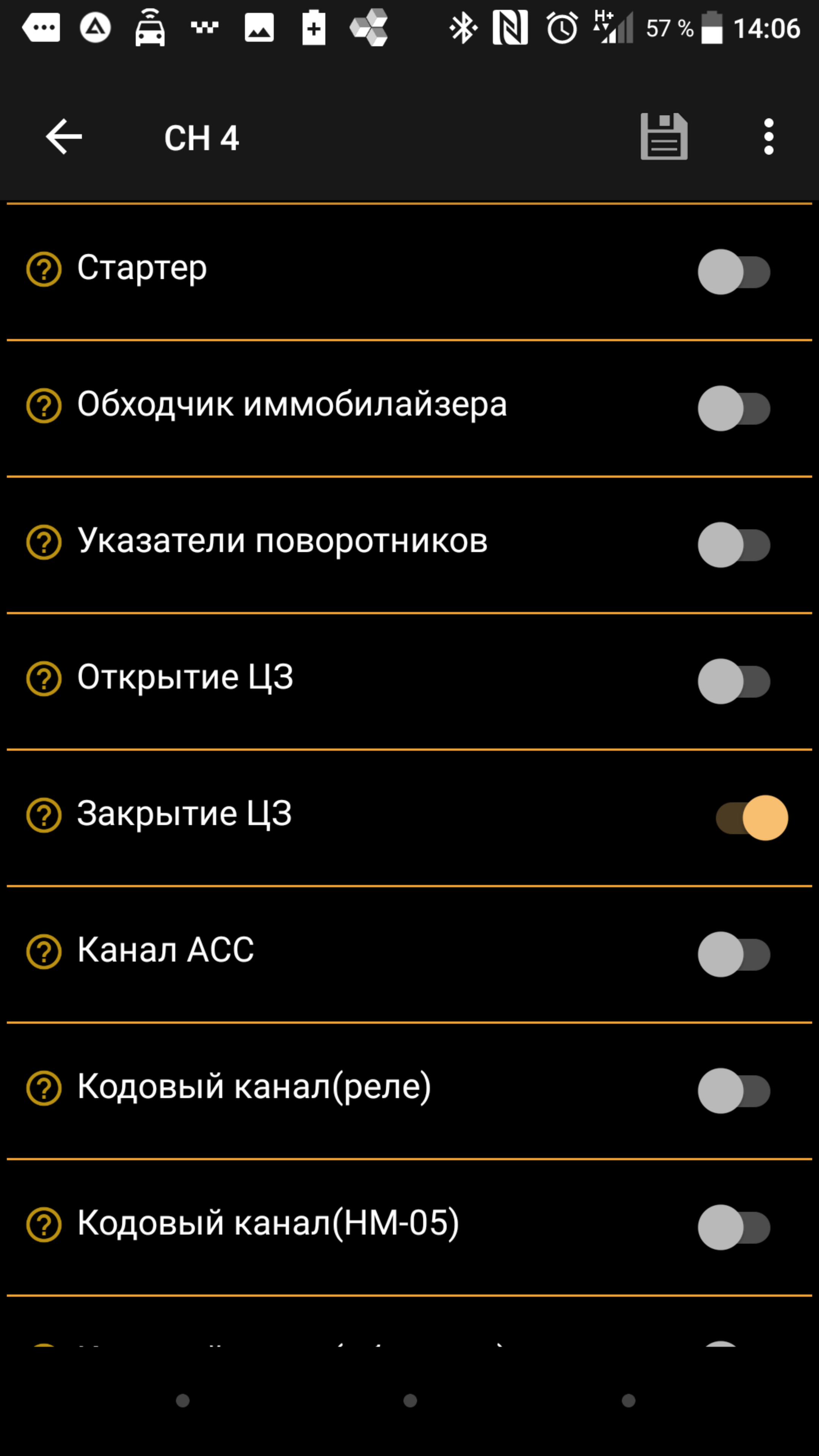Open the help icon for Канал ACC
The width and height of the screenshot is (819, 1456).
44,952
